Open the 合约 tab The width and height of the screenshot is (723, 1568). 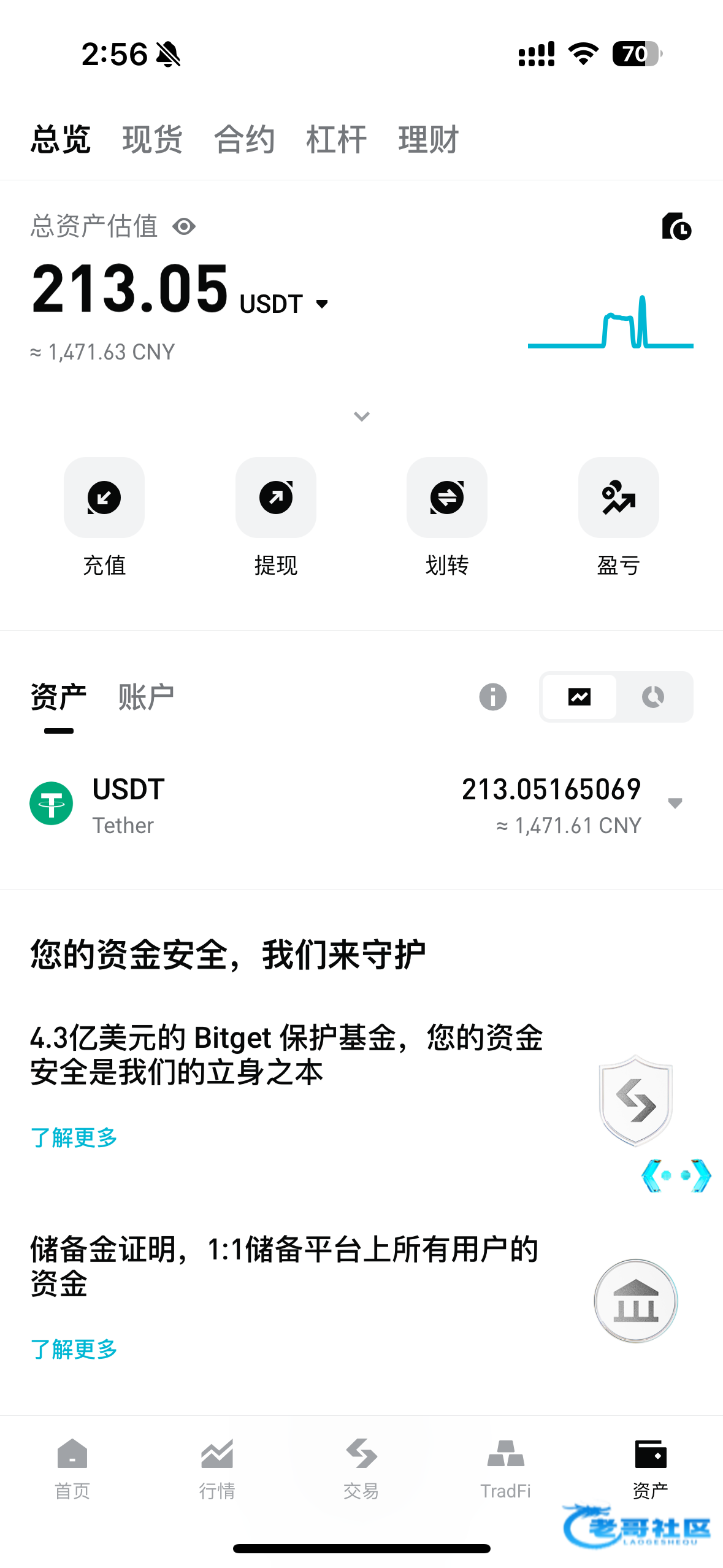pyautogui.click(x=244, y=139)
